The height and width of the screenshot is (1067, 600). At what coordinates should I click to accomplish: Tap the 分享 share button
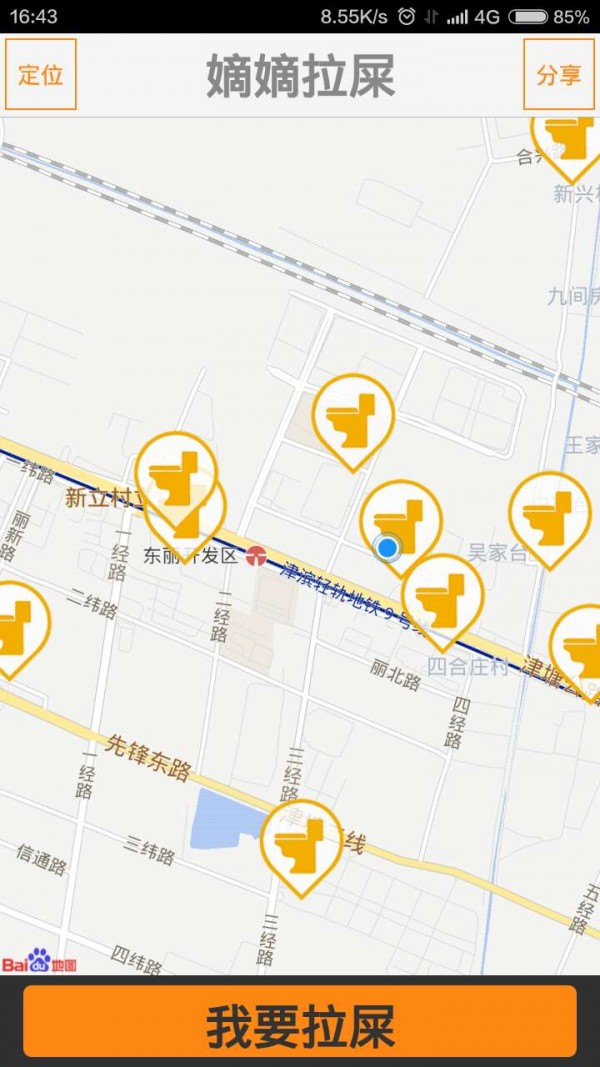click(x=559, y=75)
